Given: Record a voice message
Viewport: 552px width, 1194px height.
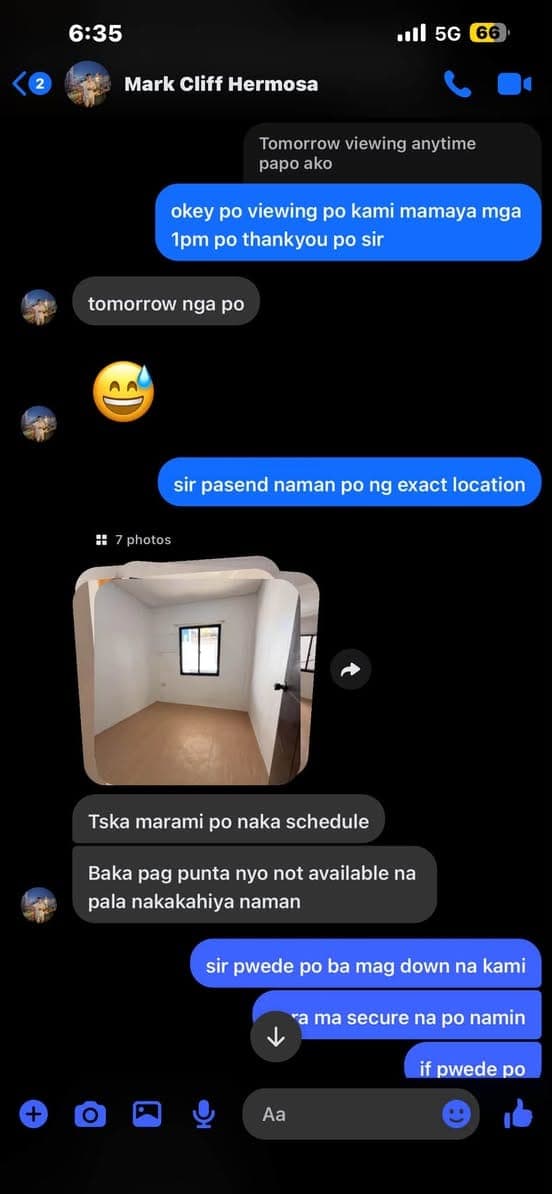Looking at the screenshot, I should [x=203, y=1115].
